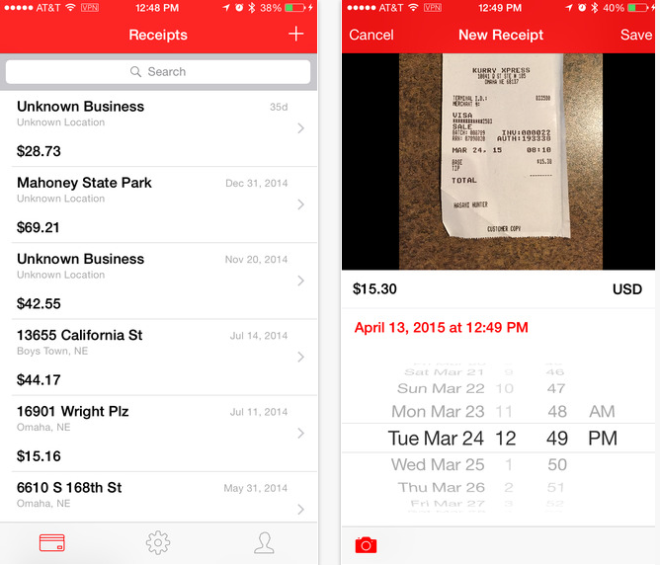Switch to the settings gear tab
This screenshot has width=660, height=565.
(x=157, y=543)
